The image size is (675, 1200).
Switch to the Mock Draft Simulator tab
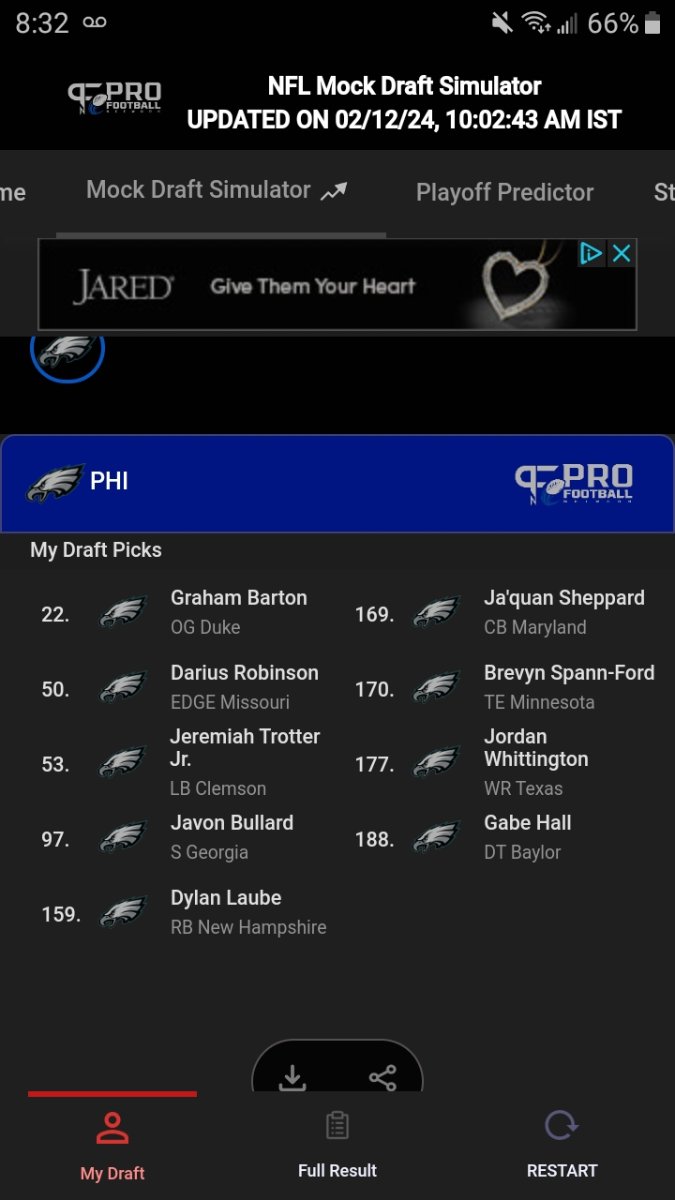(216, 191)
